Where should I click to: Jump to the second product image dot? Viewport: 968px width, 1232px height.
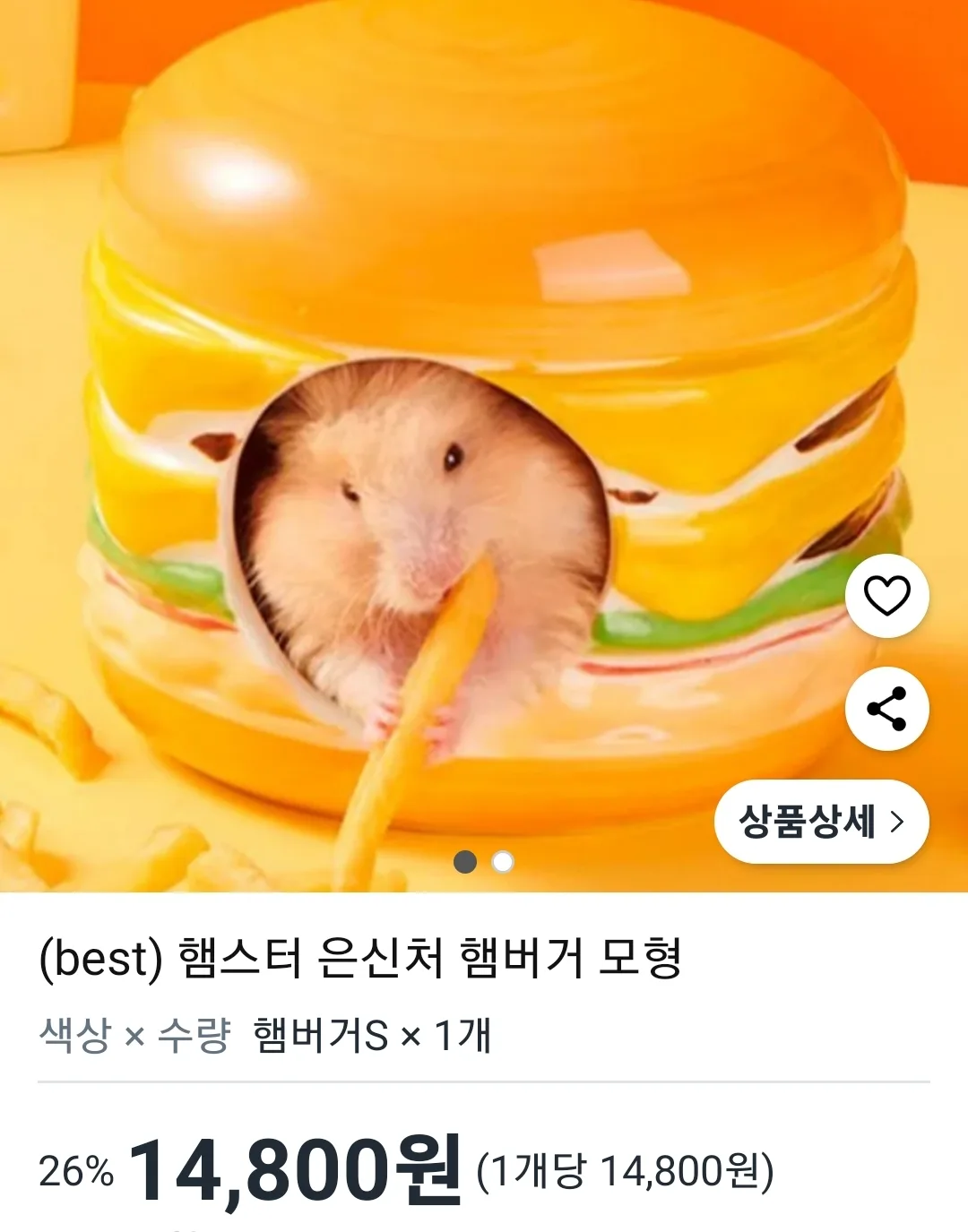pos(503,862)
